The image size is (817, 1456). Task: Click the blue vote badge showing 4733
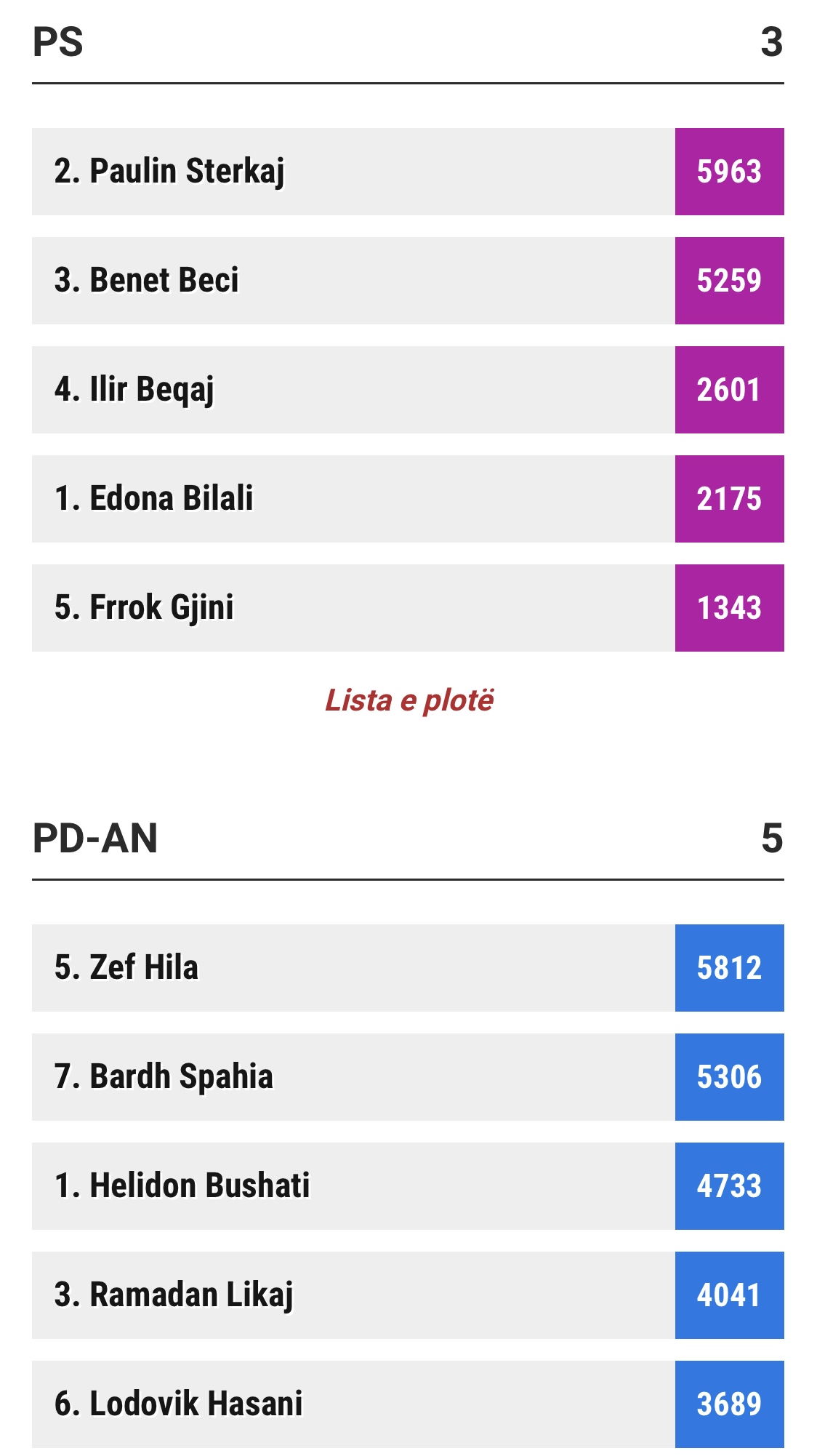[x=730, y=1186]
